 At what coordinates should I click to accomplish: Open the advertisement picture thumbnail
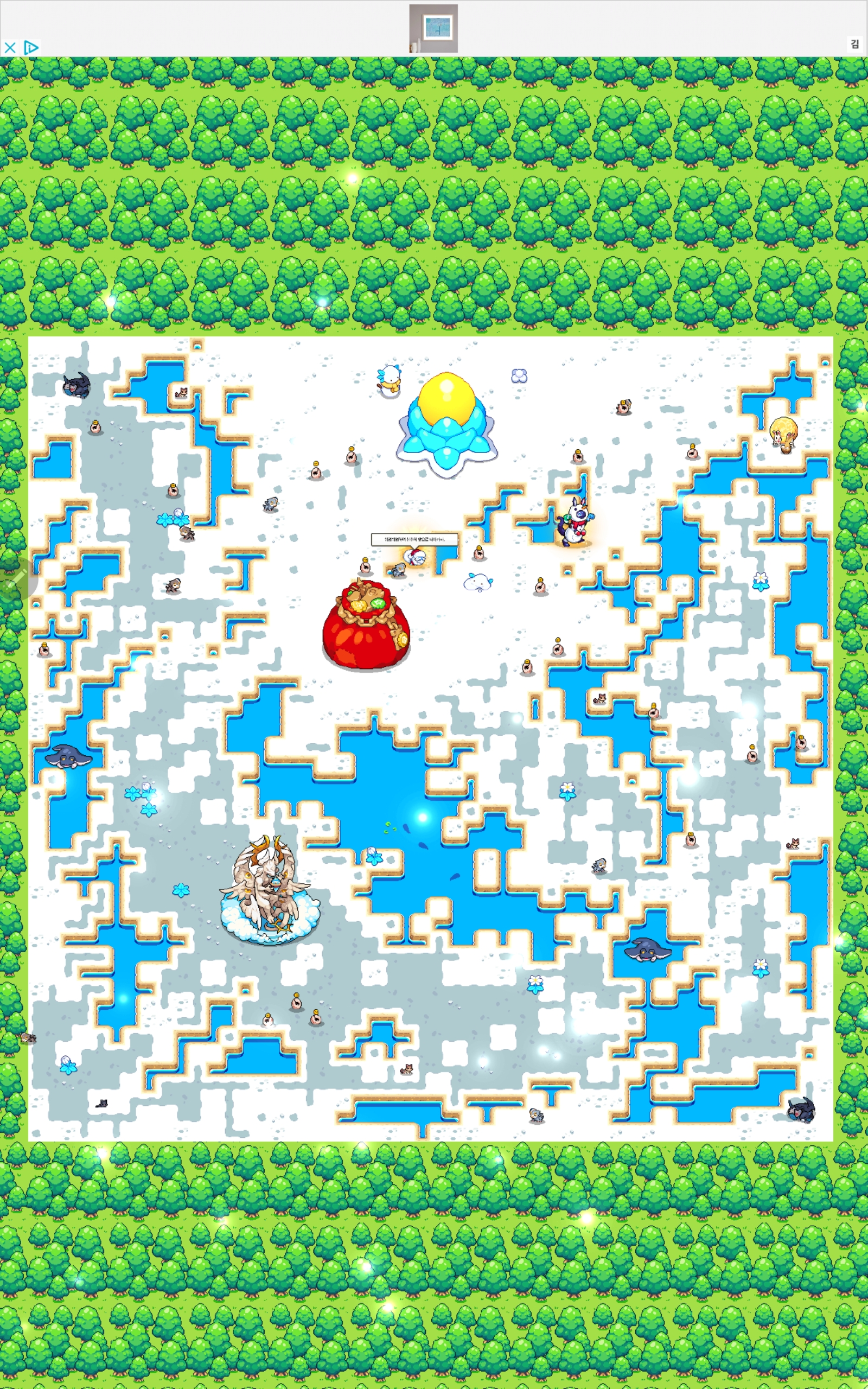pyautogui.click(x=433, y=29)
